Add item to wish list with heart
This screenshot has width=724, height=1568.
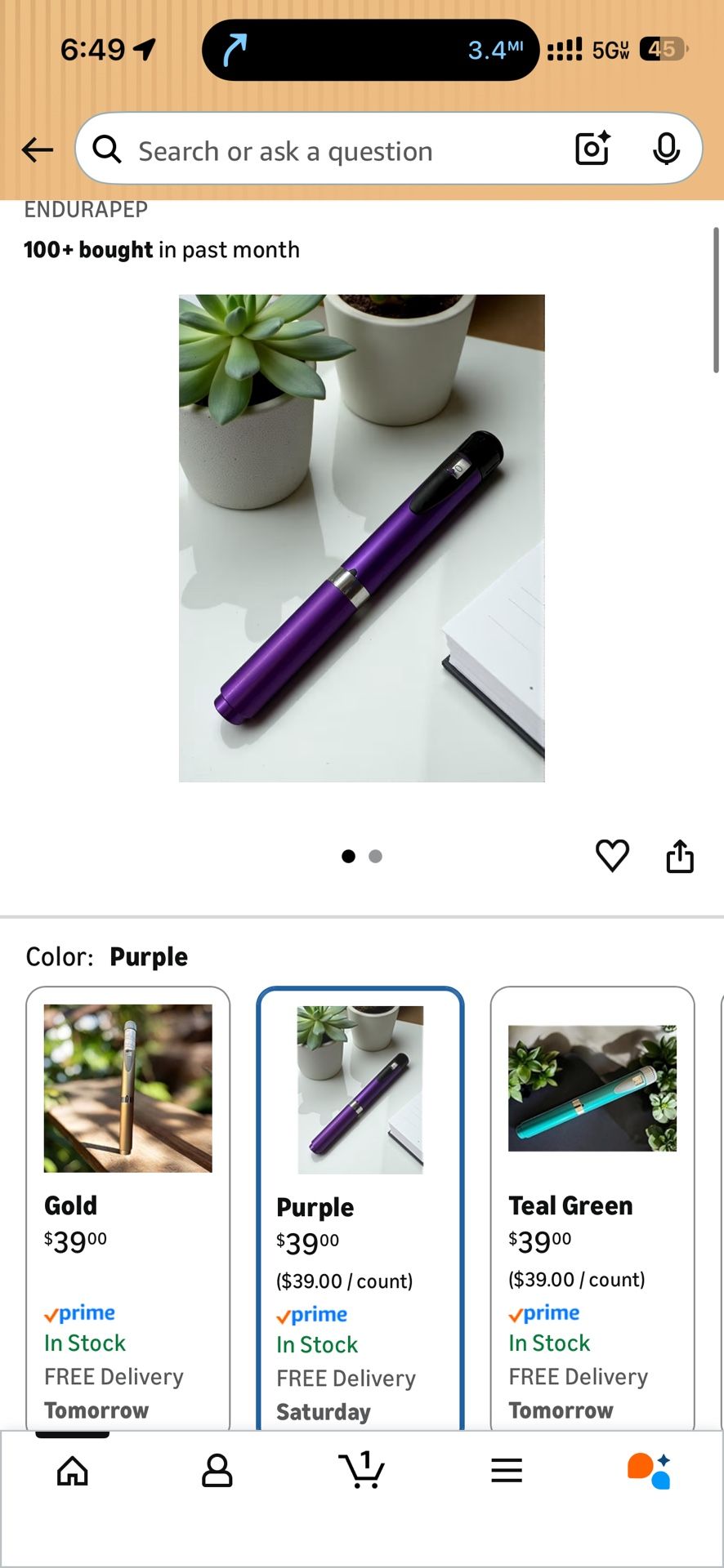point(612,856)
